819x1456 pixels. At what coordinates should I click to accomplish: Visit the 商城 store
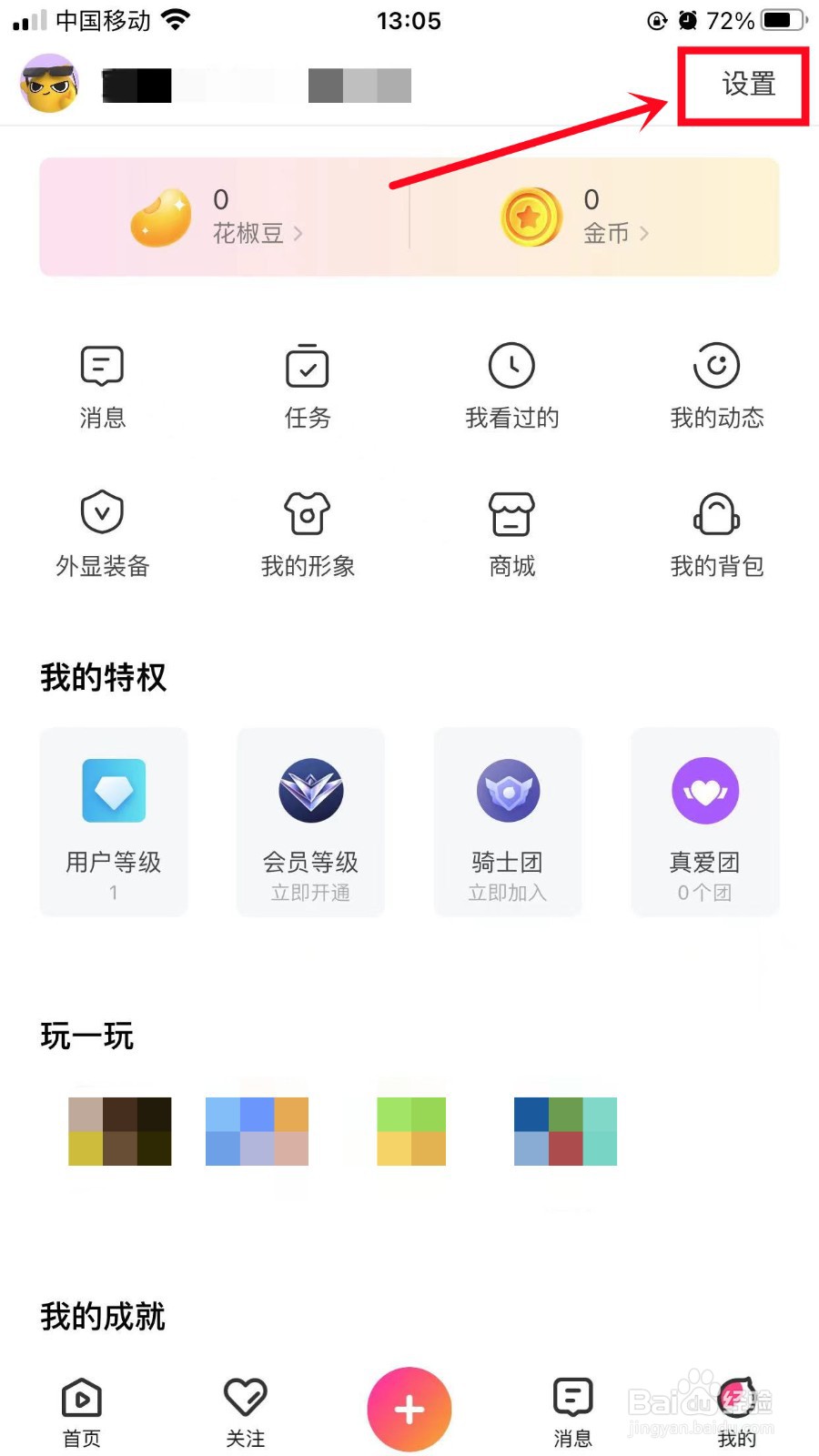(511, 533)
